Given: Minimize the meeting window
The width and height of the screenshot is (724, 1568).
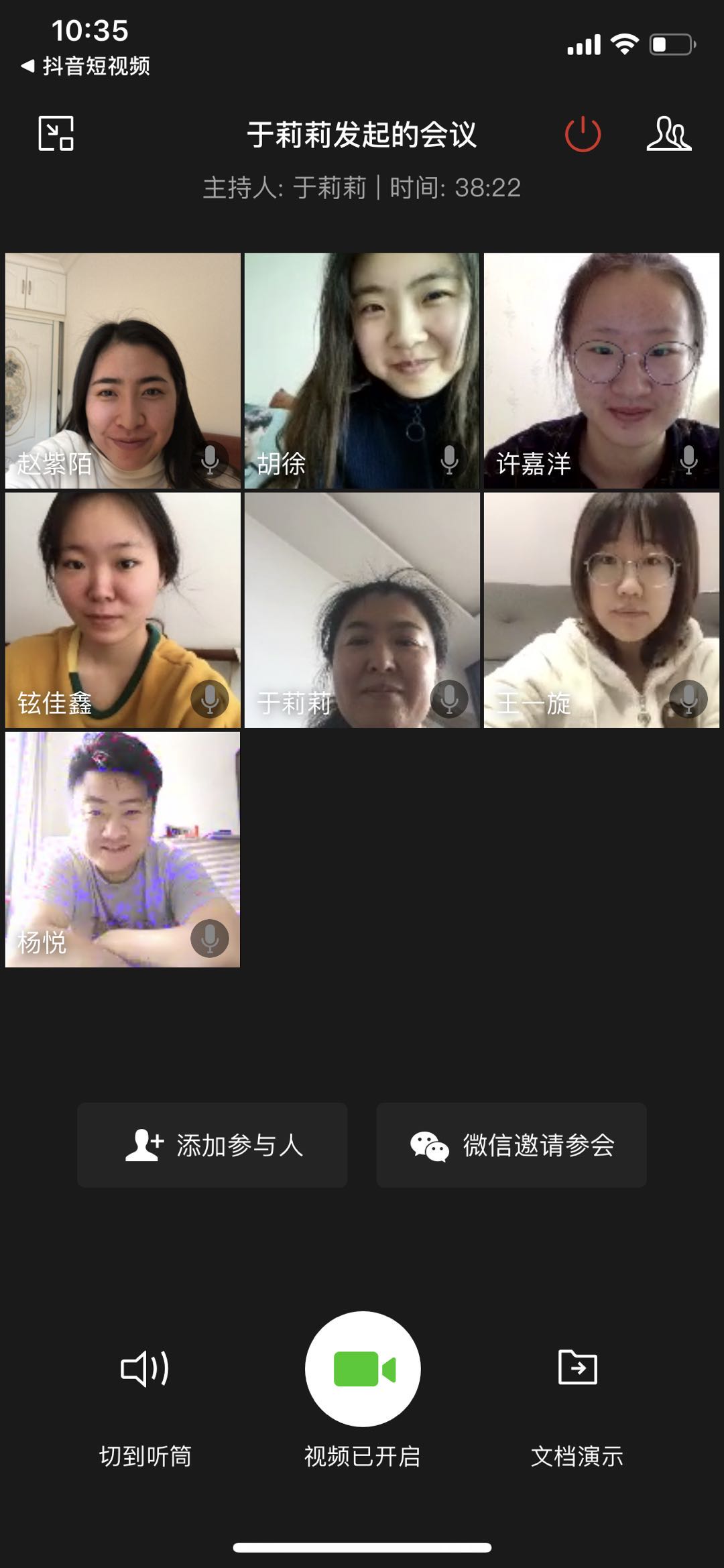Looking at the screenshot, I should [56, 133].
